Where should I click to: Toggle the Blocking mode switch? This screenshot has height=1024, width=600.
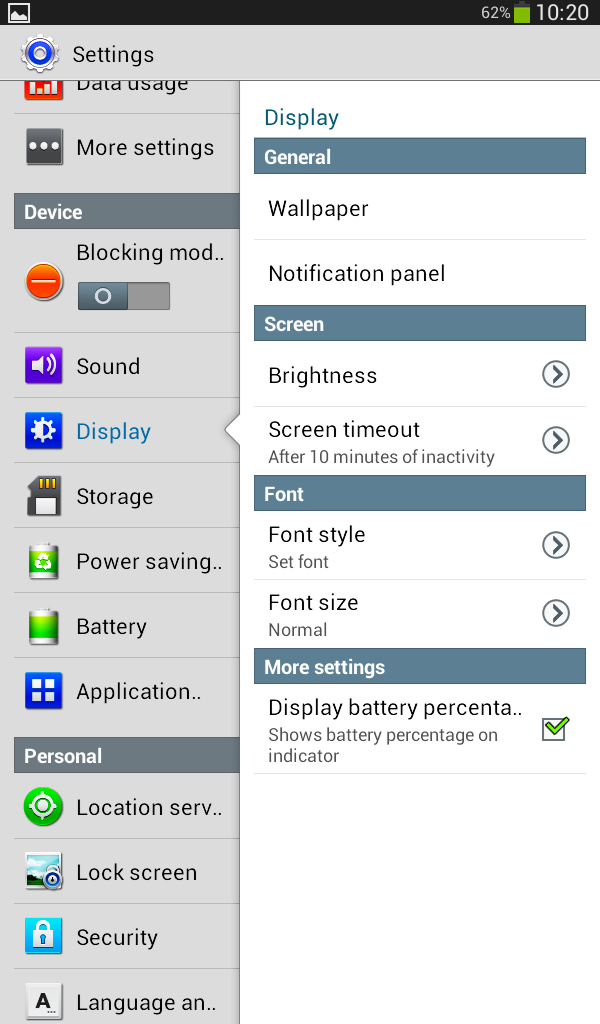(124, 296)
